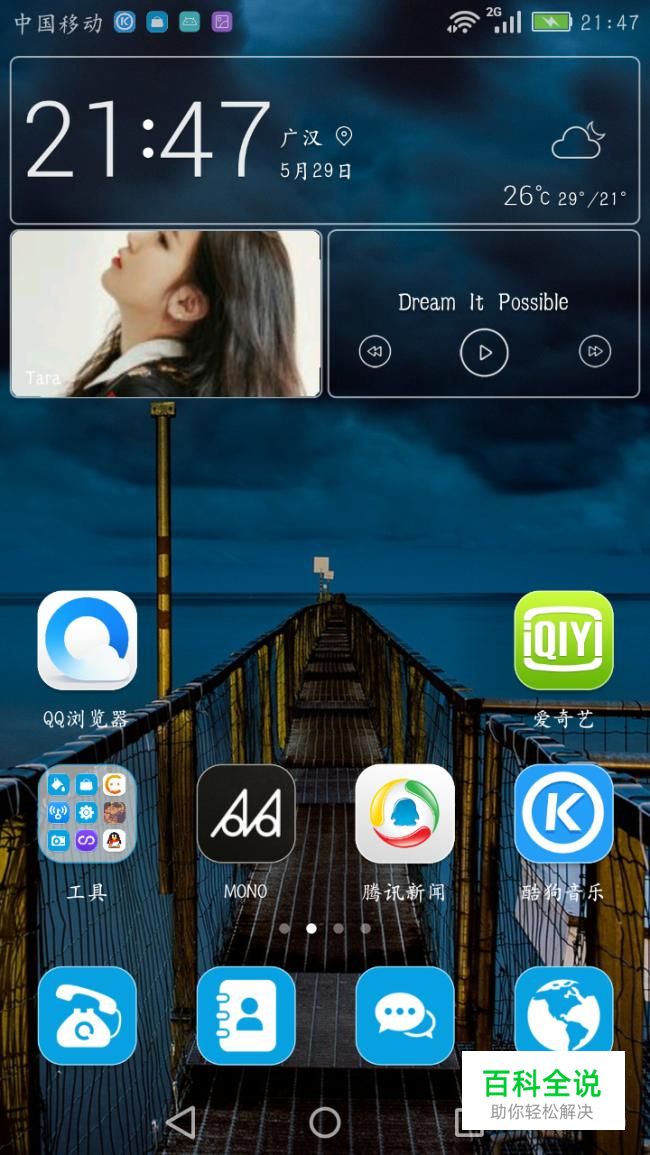Launch the 爱奇艺 app
This screenshot has width=650, height=1155.
point(563,640)
